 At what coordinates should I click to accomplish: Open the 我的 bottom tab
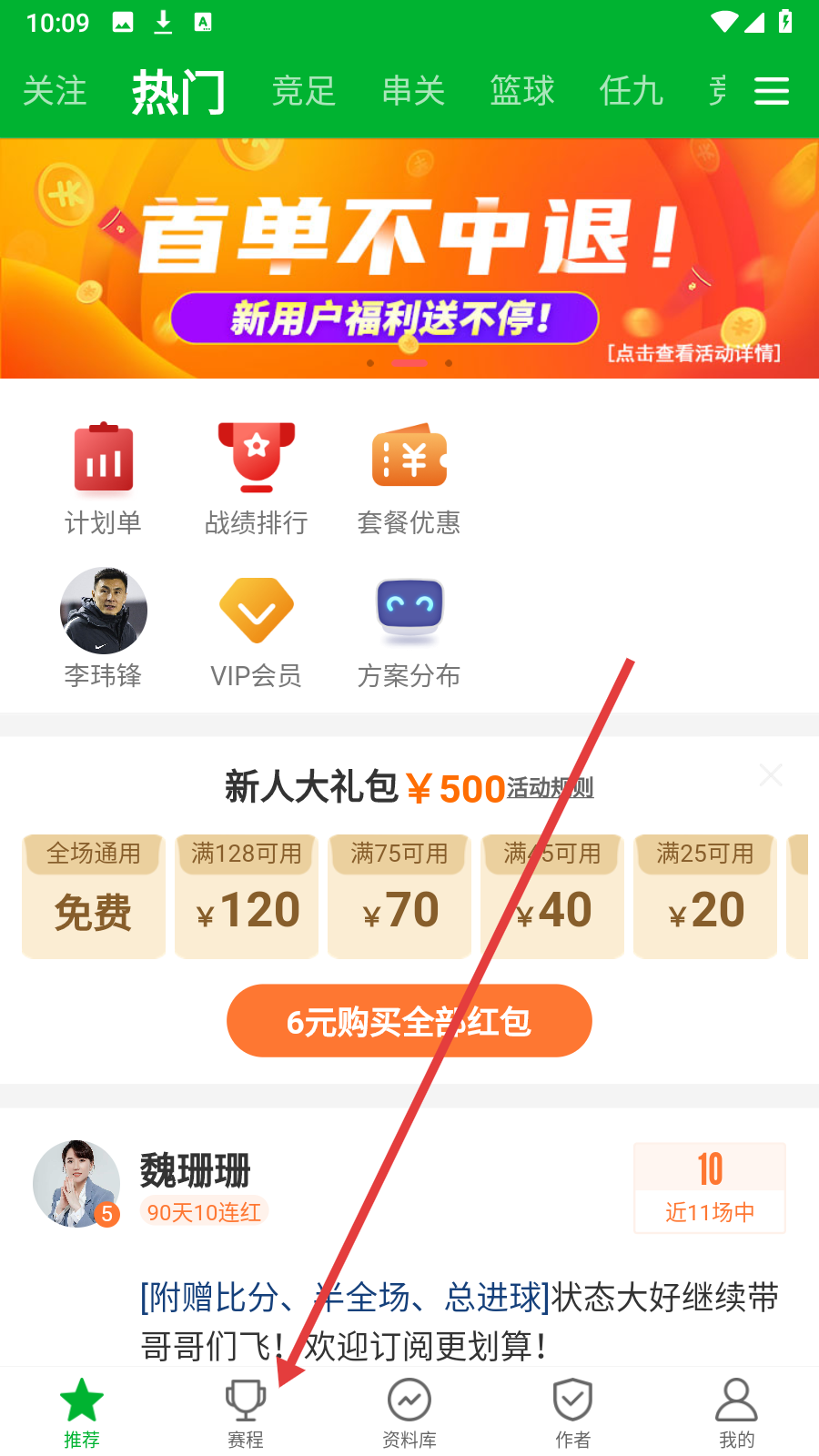736,1412
